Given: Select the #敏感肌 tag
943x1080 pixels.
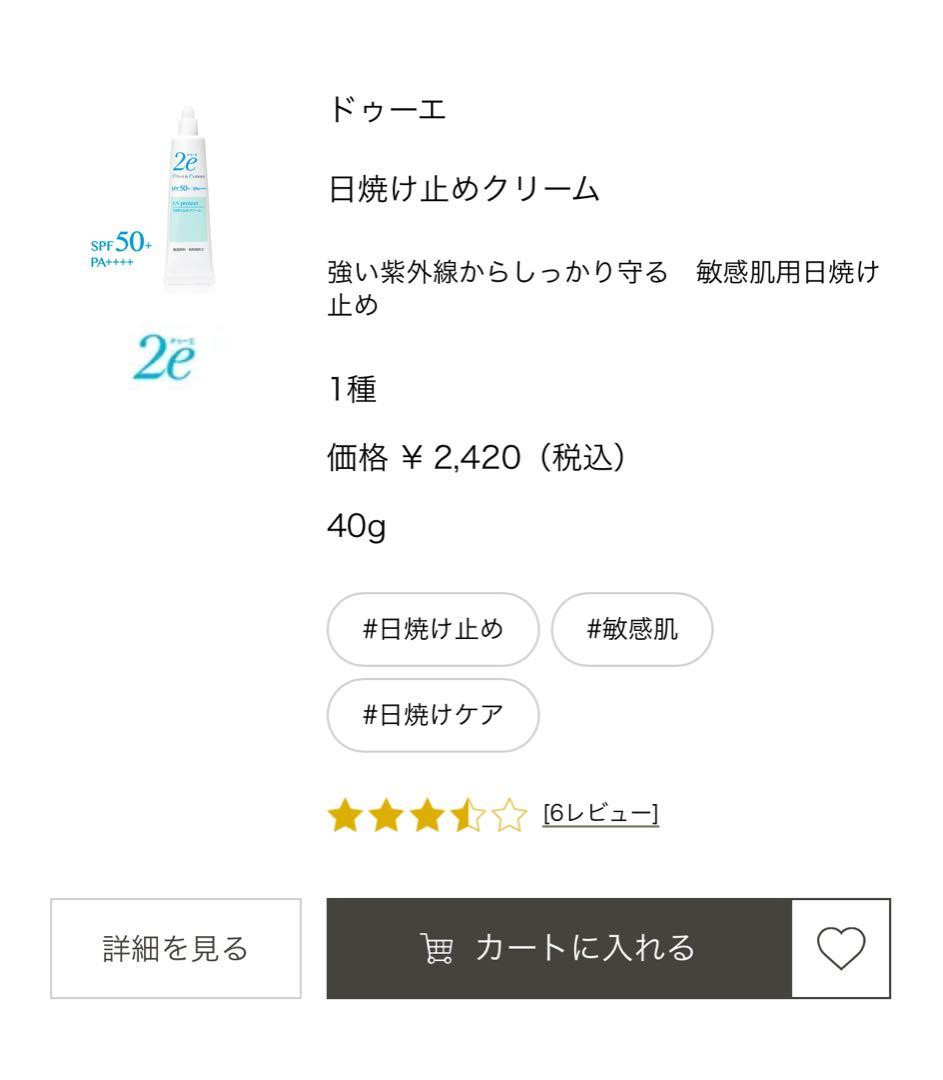Looking at the screenshot, I should [x=634, y=629].
